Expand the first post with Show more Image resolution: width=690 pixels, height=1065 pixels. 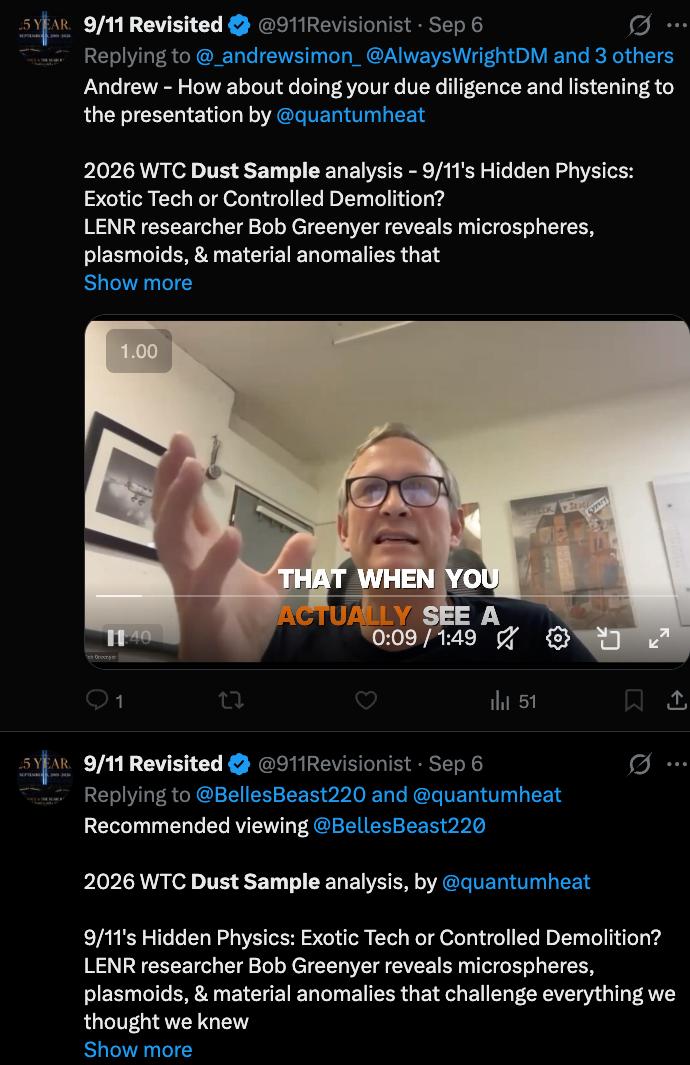(138, 283)
